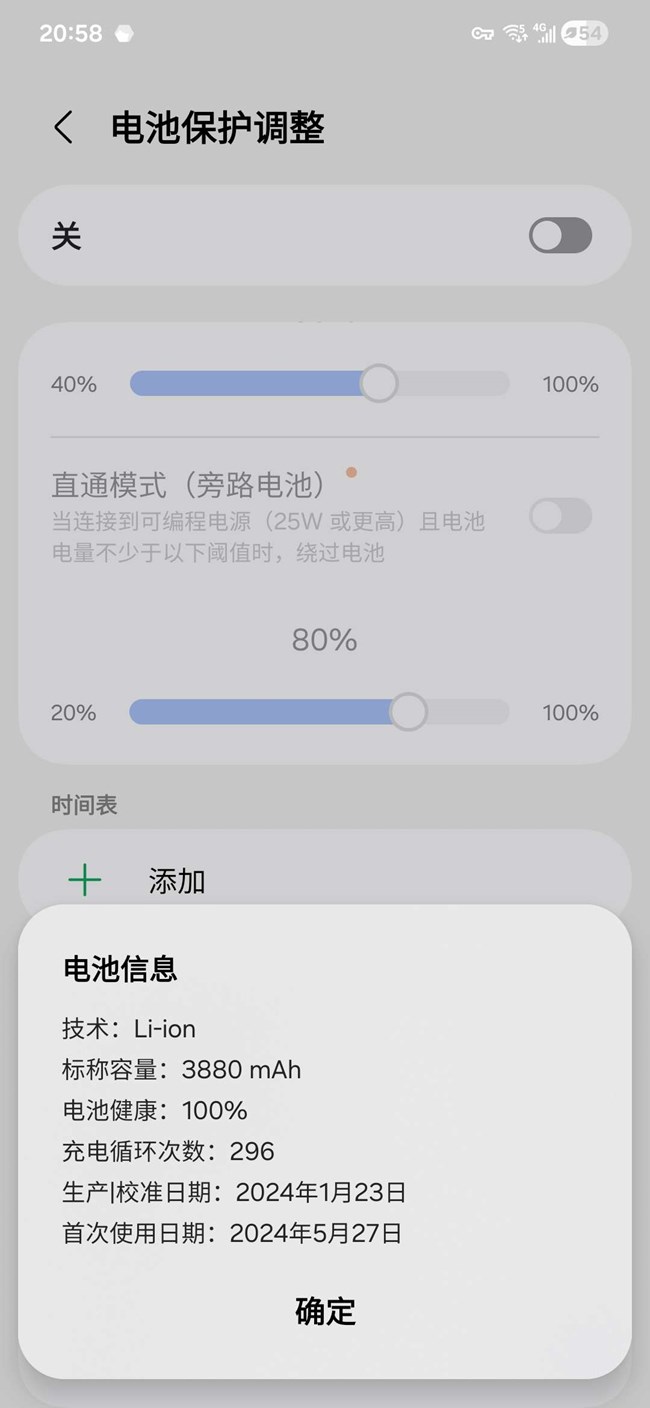Go back from 电池保护调整
650x1408 pixels.
pos(64,128)
